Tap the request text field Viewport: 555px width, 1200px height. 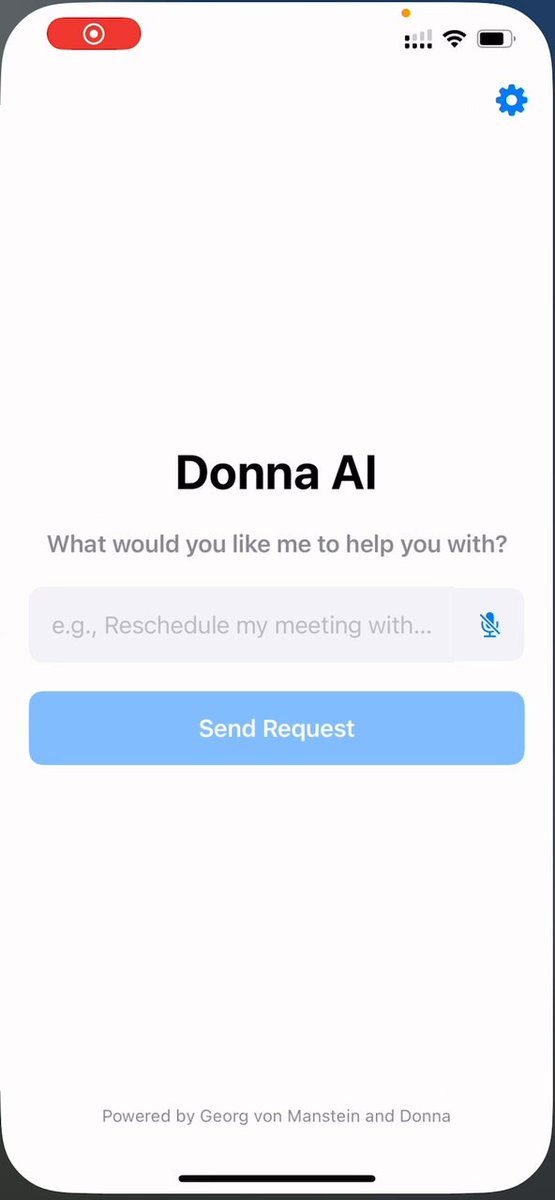pyautogui.click(x=241, y=625)
